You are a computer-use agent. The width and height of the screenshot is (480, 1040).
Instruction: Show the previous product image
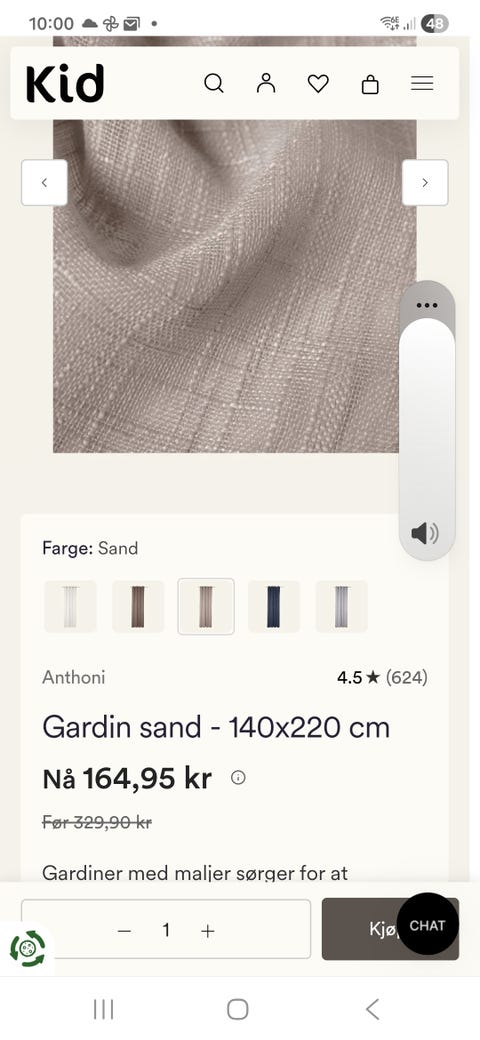click(44, 182)
